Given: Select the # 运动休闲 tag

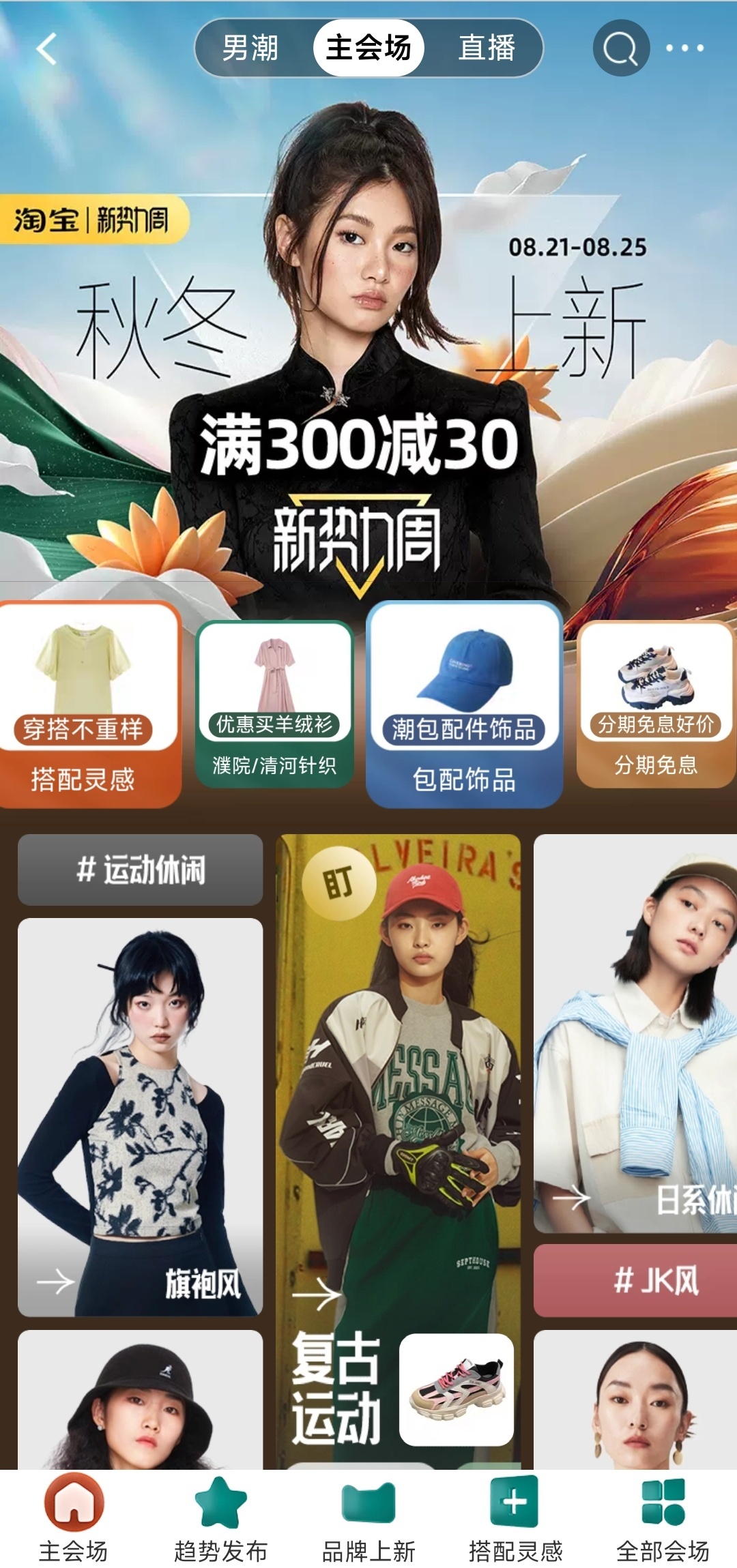Looking at the screenshot, I should [141, 870].
